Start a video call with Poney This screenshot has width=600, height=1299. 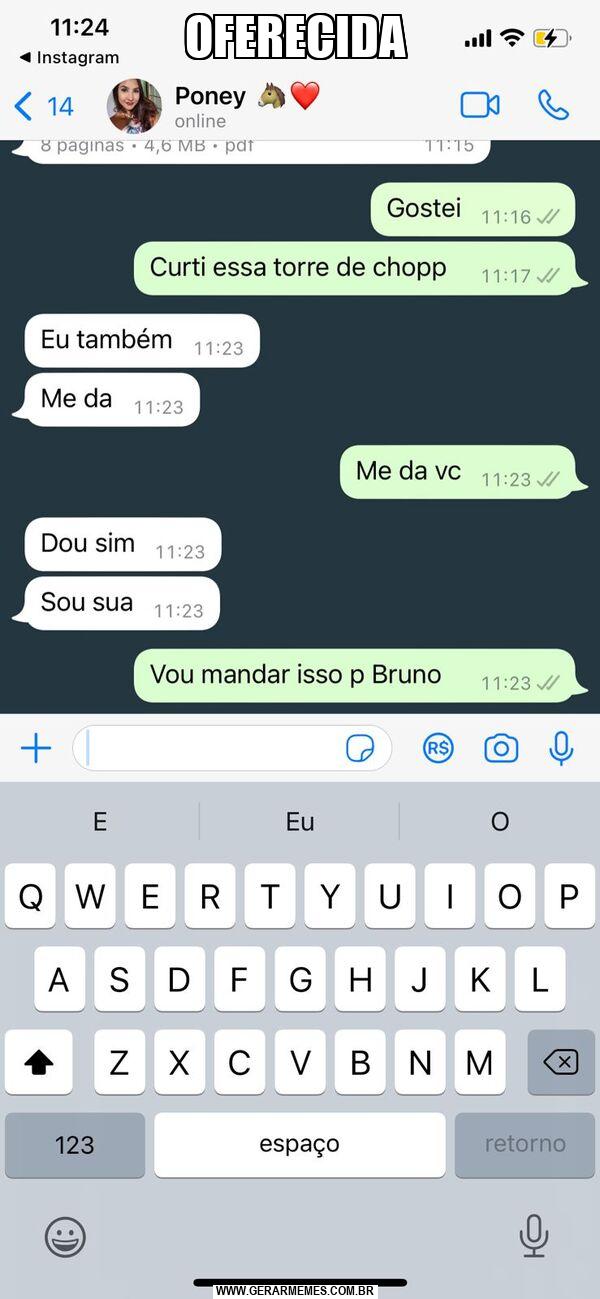pyautogui.click(x=480, y=105)
